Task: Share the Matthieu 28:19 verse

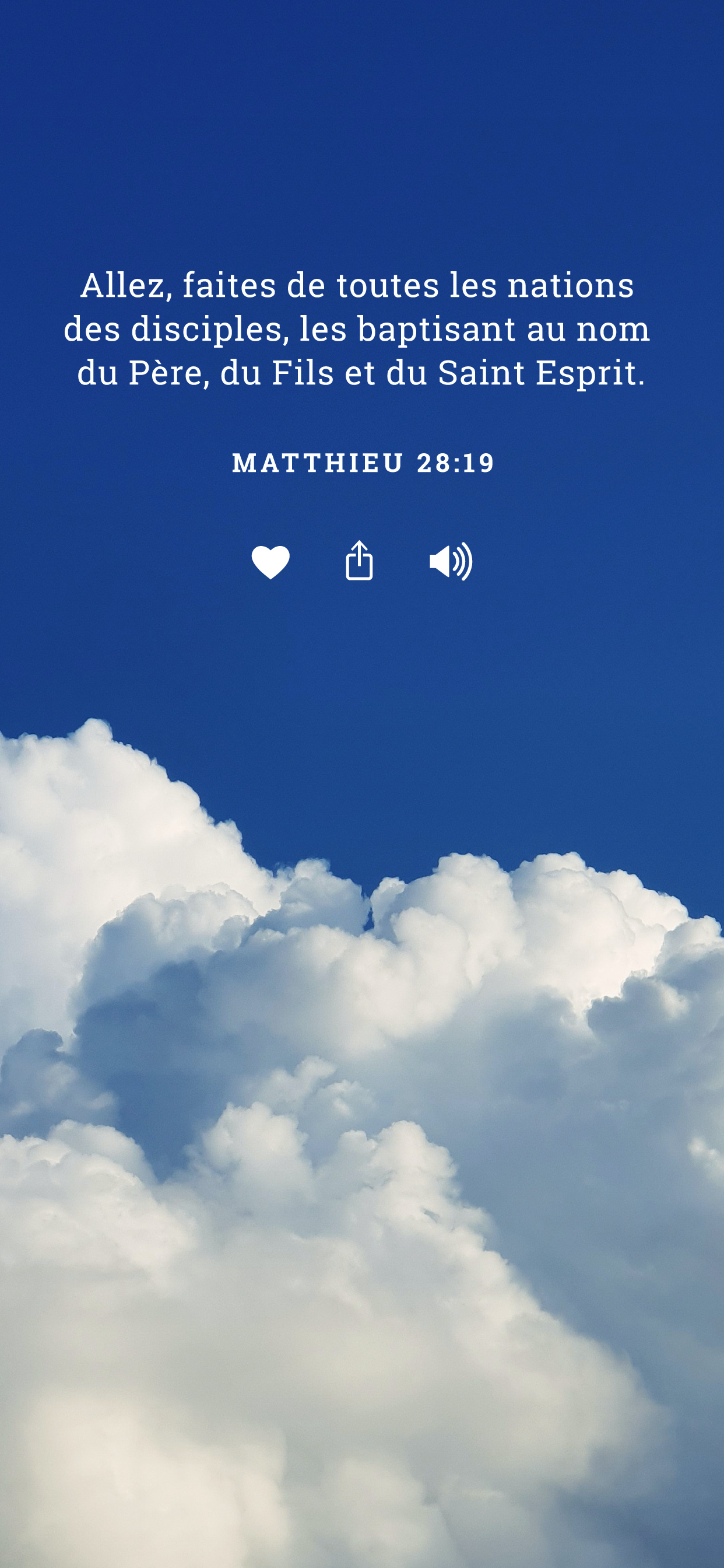Action: tap(359, 560)
